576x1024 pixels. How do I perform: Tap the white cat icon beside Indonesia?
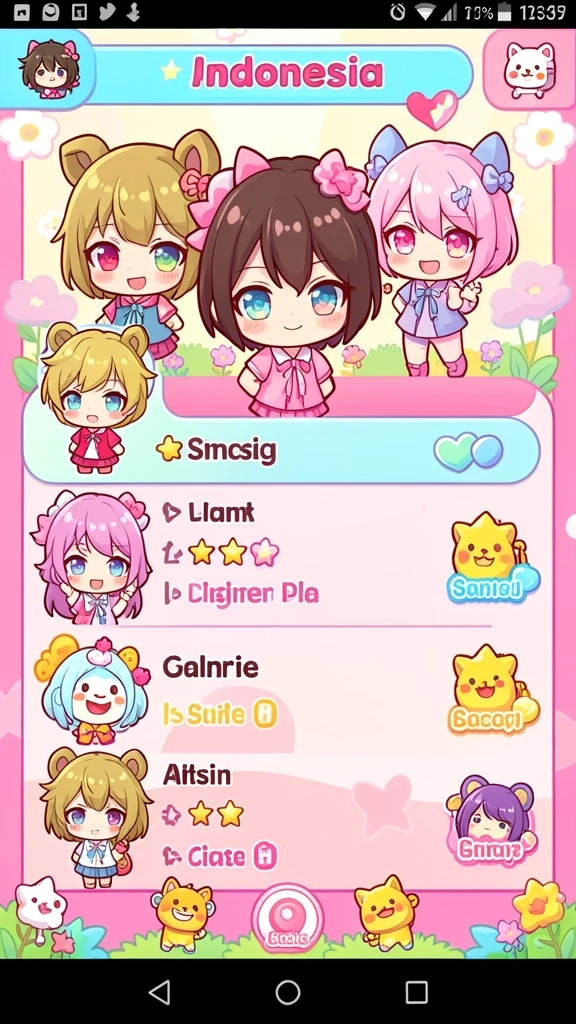point(529,69)
